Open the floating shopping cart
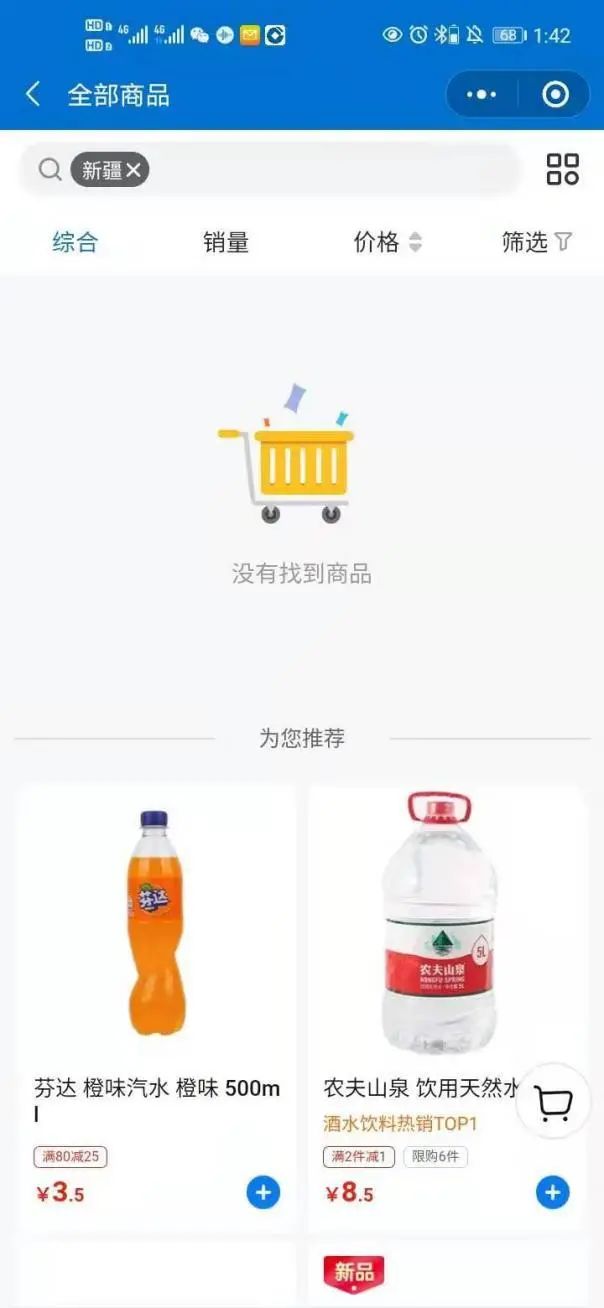 point(553,1103)
